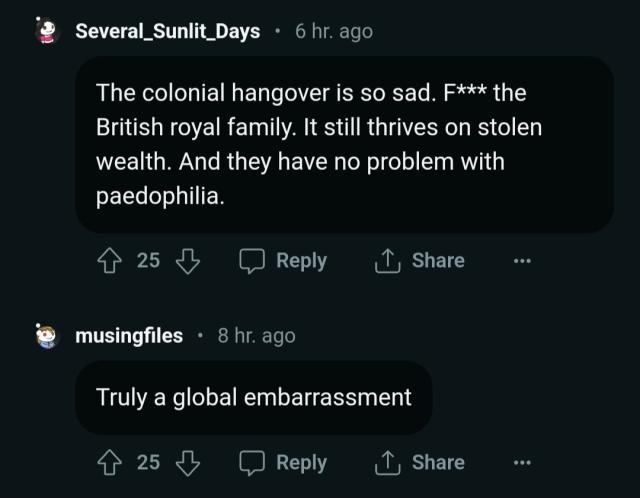Open Several_Sunlit_Days user profile

[167, 31]
